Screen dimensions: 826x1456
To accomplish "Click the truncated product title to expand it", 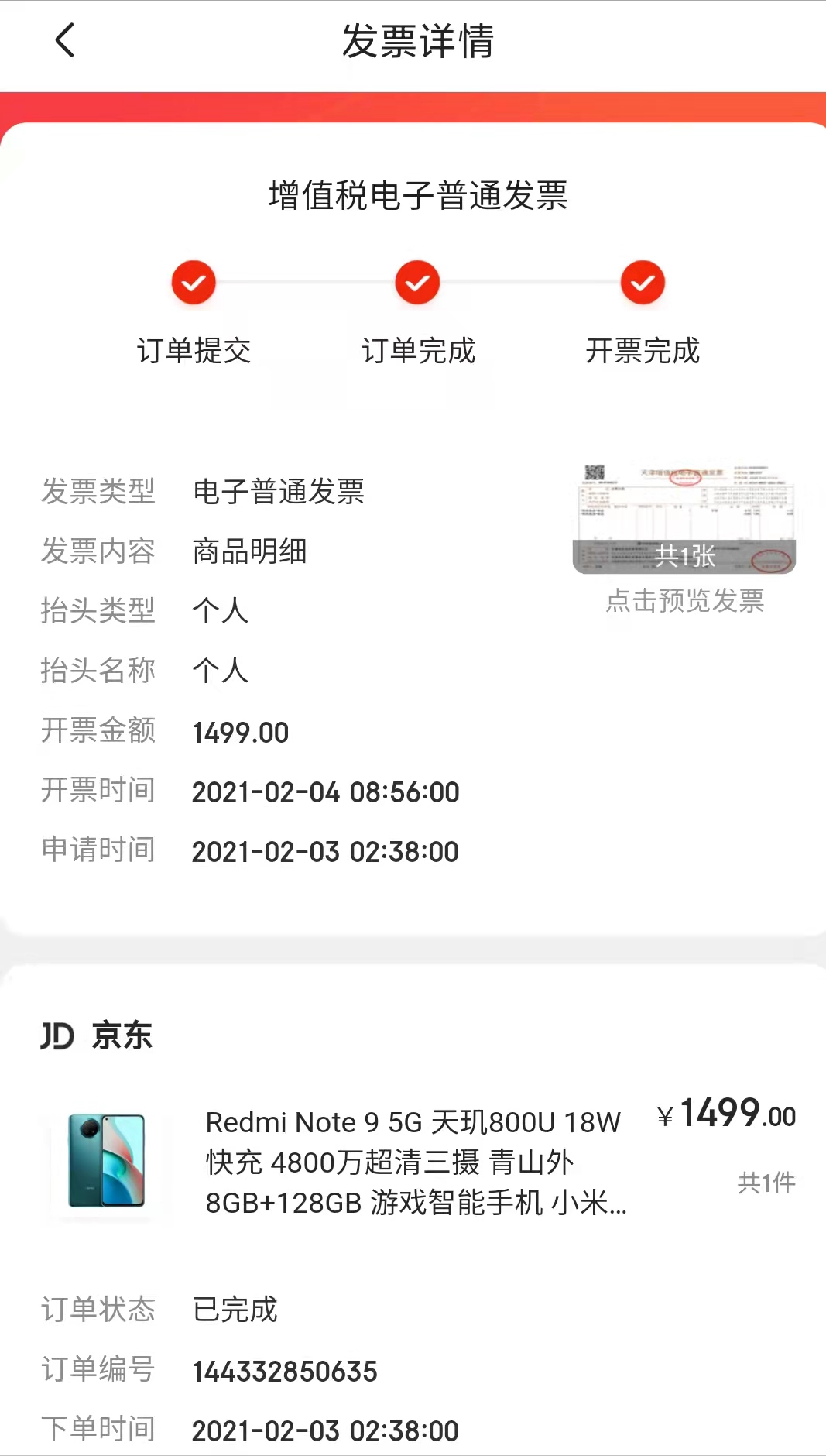I will click(413, 1163).
